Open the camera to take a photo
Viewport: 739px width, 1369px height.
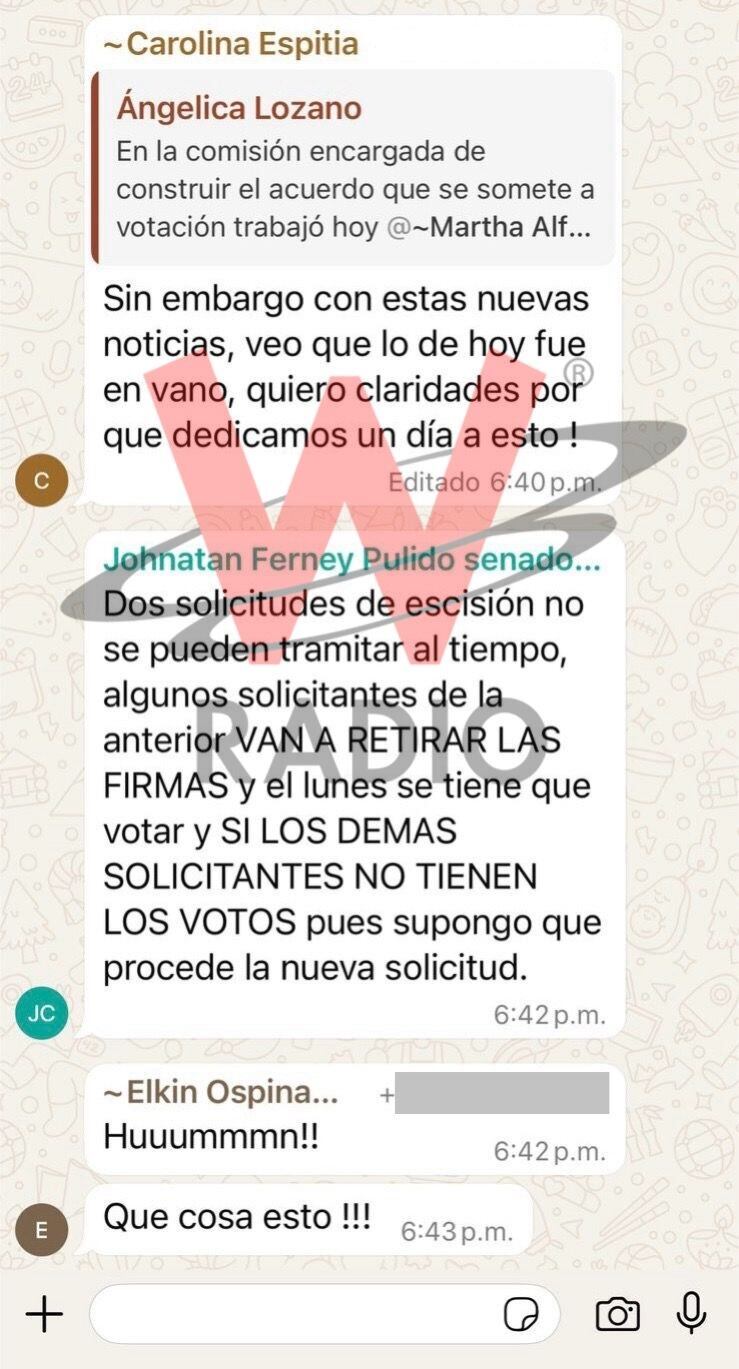(618, 1314)
